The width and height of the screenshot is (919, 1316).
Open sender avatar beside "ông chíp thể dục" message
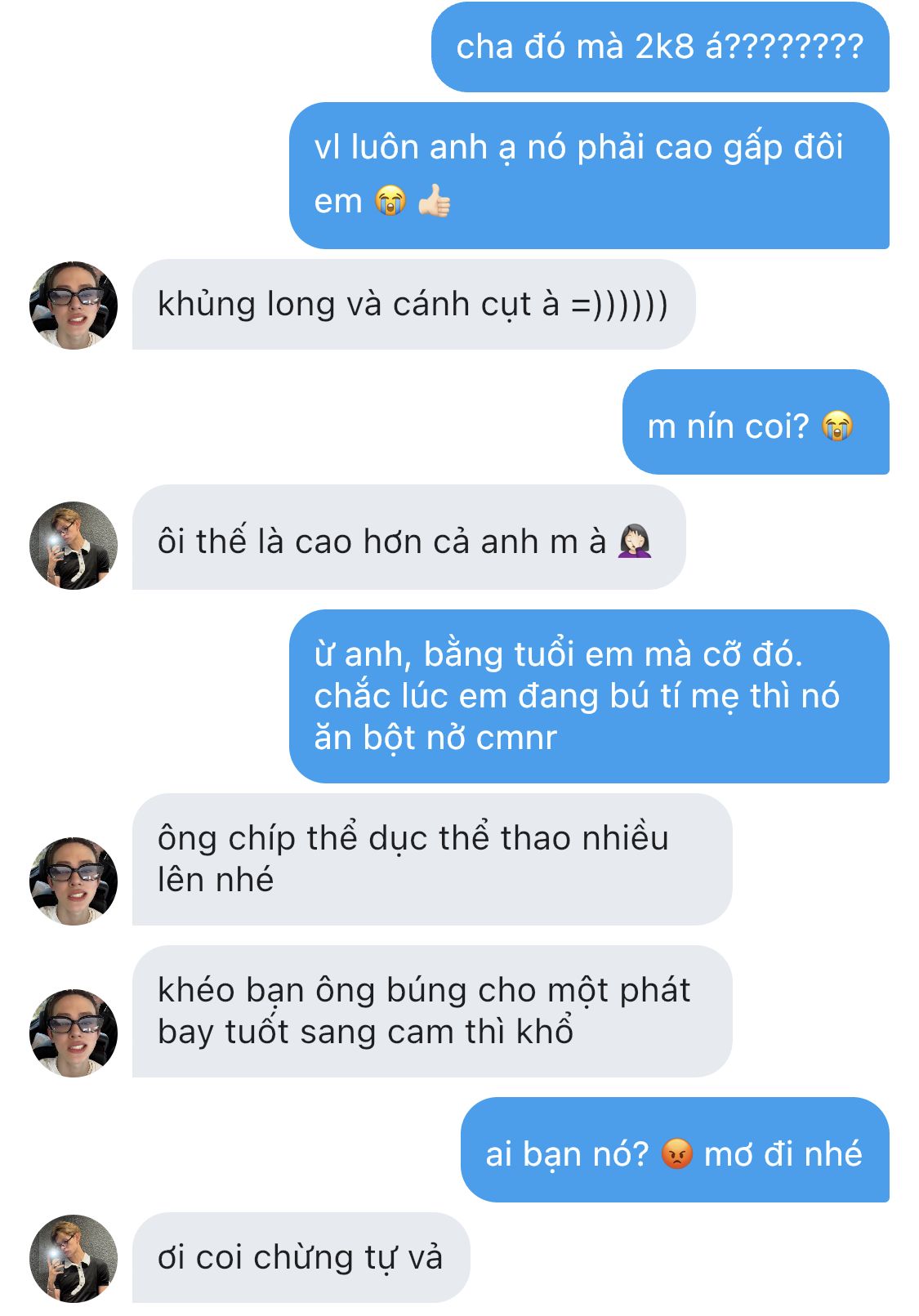click(74, 881)
